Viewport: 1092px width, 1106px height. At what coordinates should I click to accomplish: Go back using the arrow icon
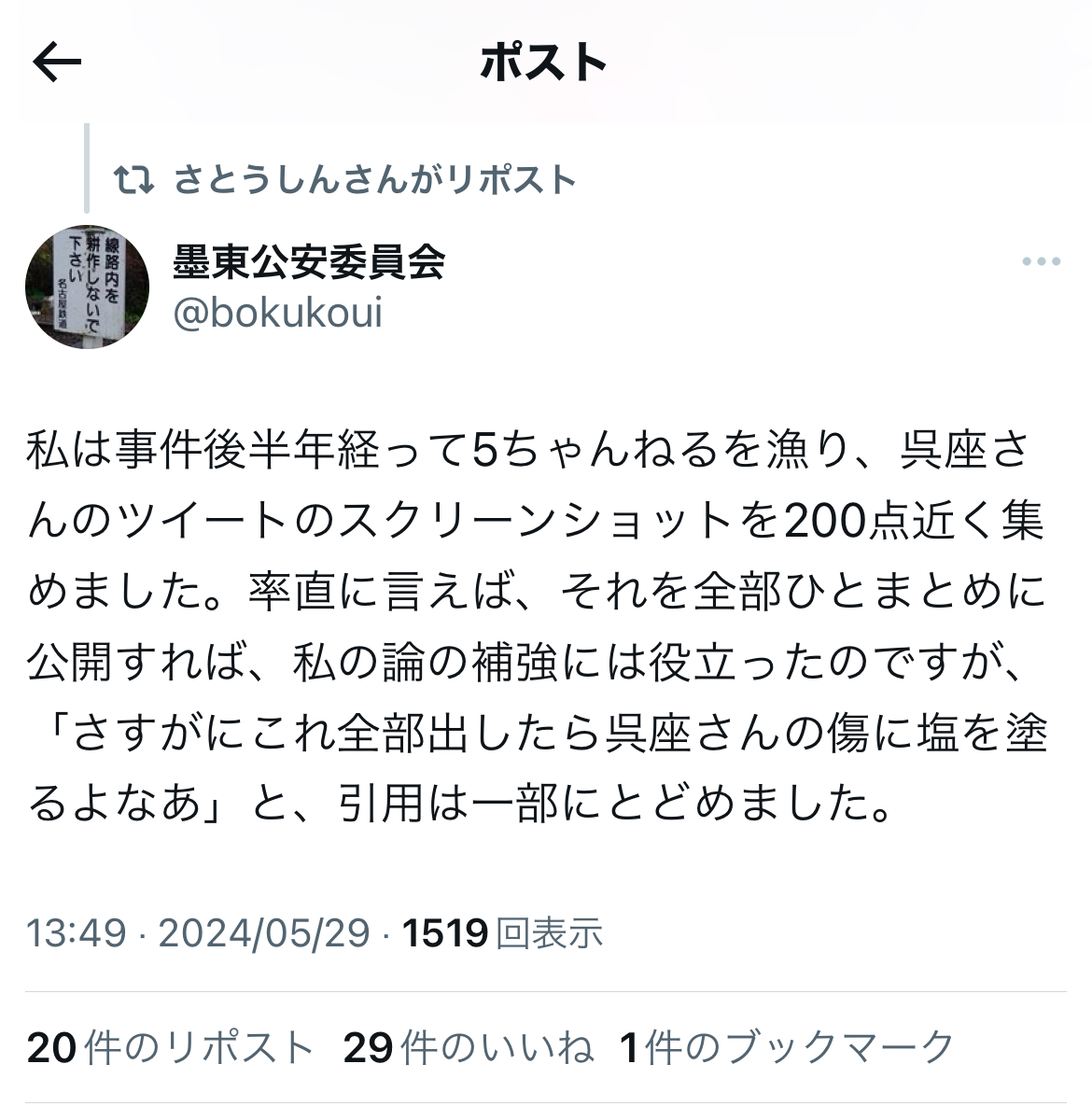58,63
